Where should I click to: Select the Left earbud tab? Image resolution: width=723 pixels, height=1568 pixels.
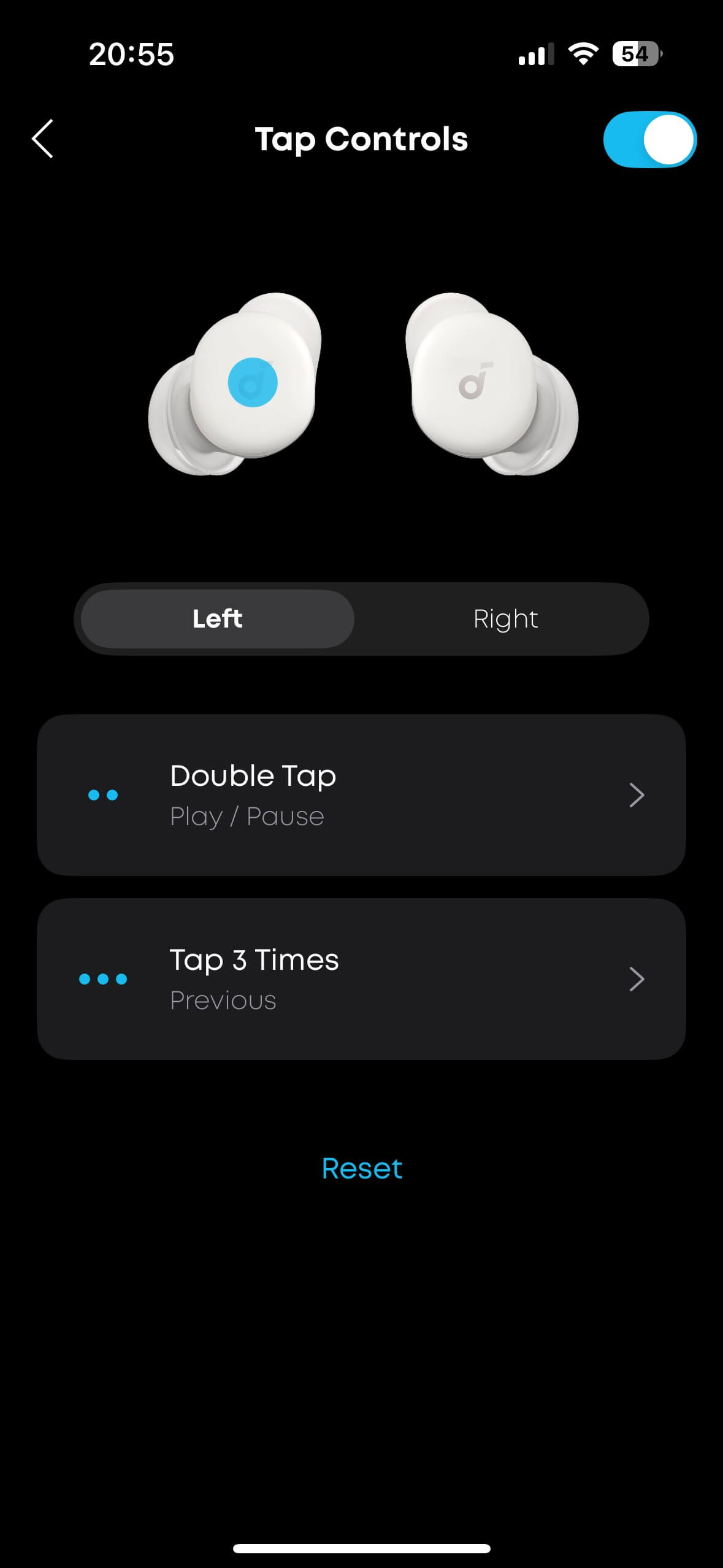point(218,618)
